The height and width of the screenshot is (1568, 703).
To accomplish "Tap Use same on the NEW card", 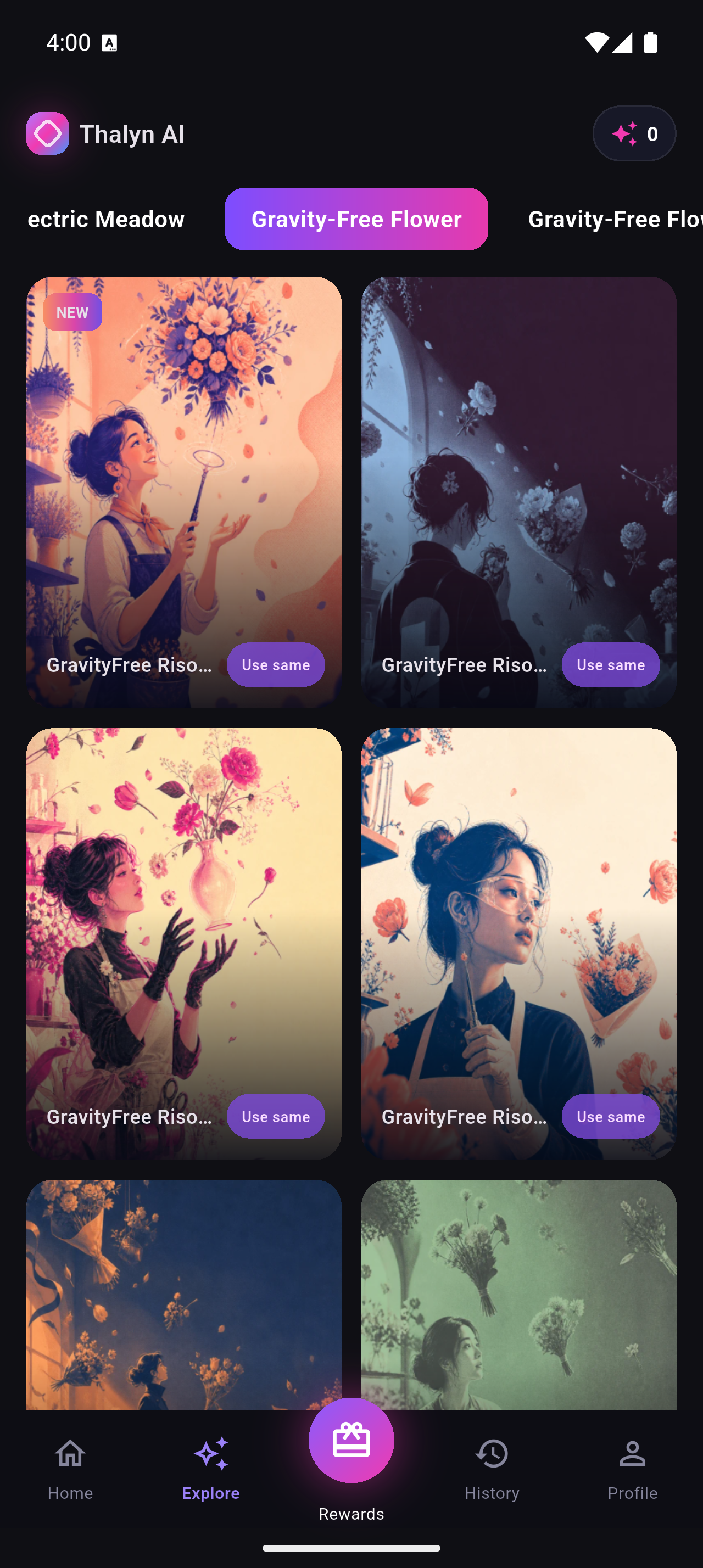I will point(276,665).
